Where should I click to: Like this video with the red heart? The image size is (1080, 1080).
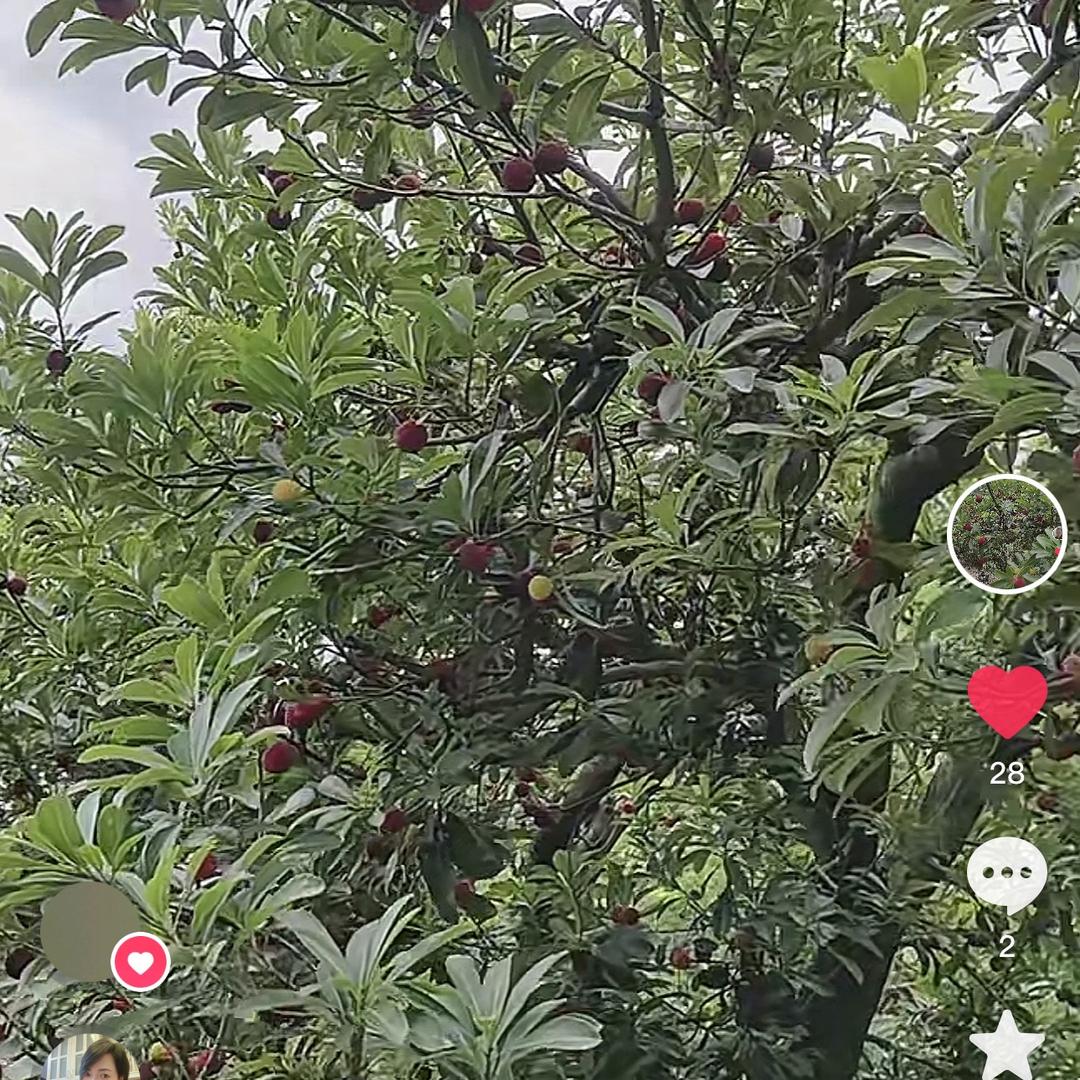[x=1007, y=700]
